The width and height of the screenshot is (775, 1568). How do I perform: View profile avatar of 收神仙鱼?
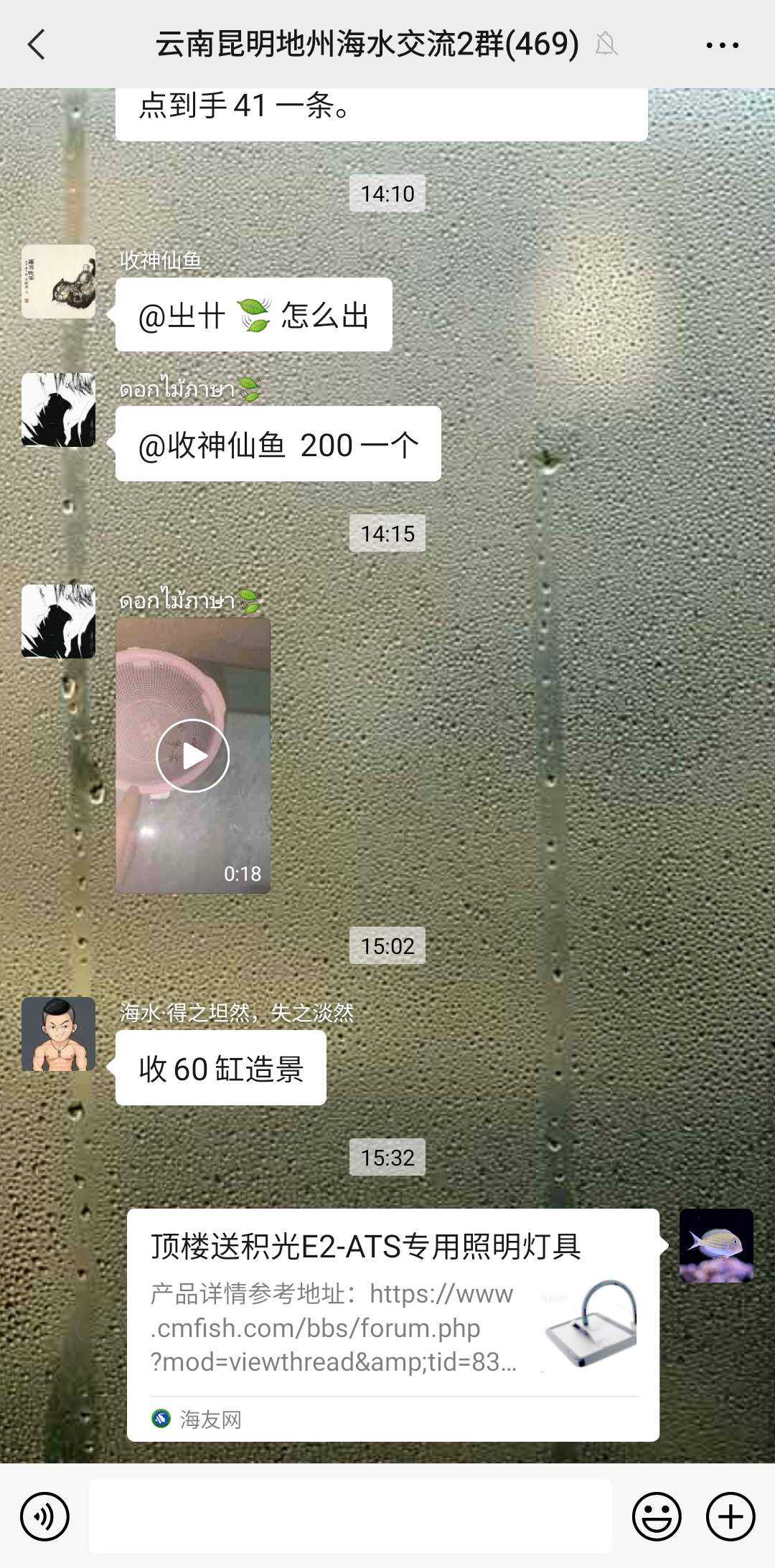coord(58,281)
